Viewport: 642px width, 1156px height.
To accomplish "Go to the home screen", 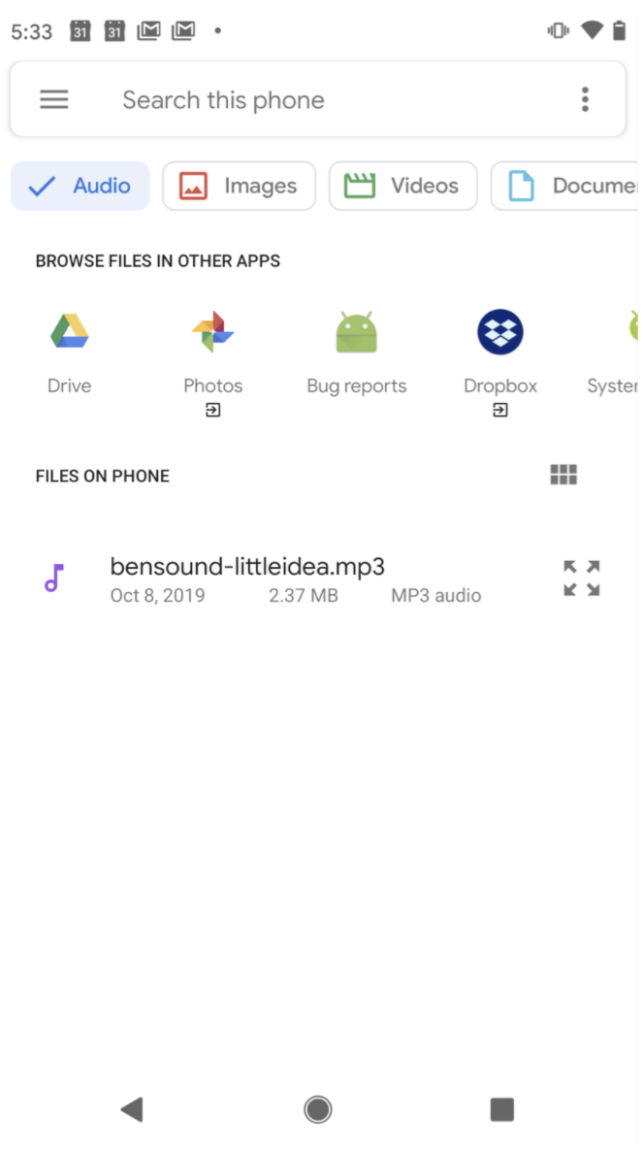I will (318, 1108).
